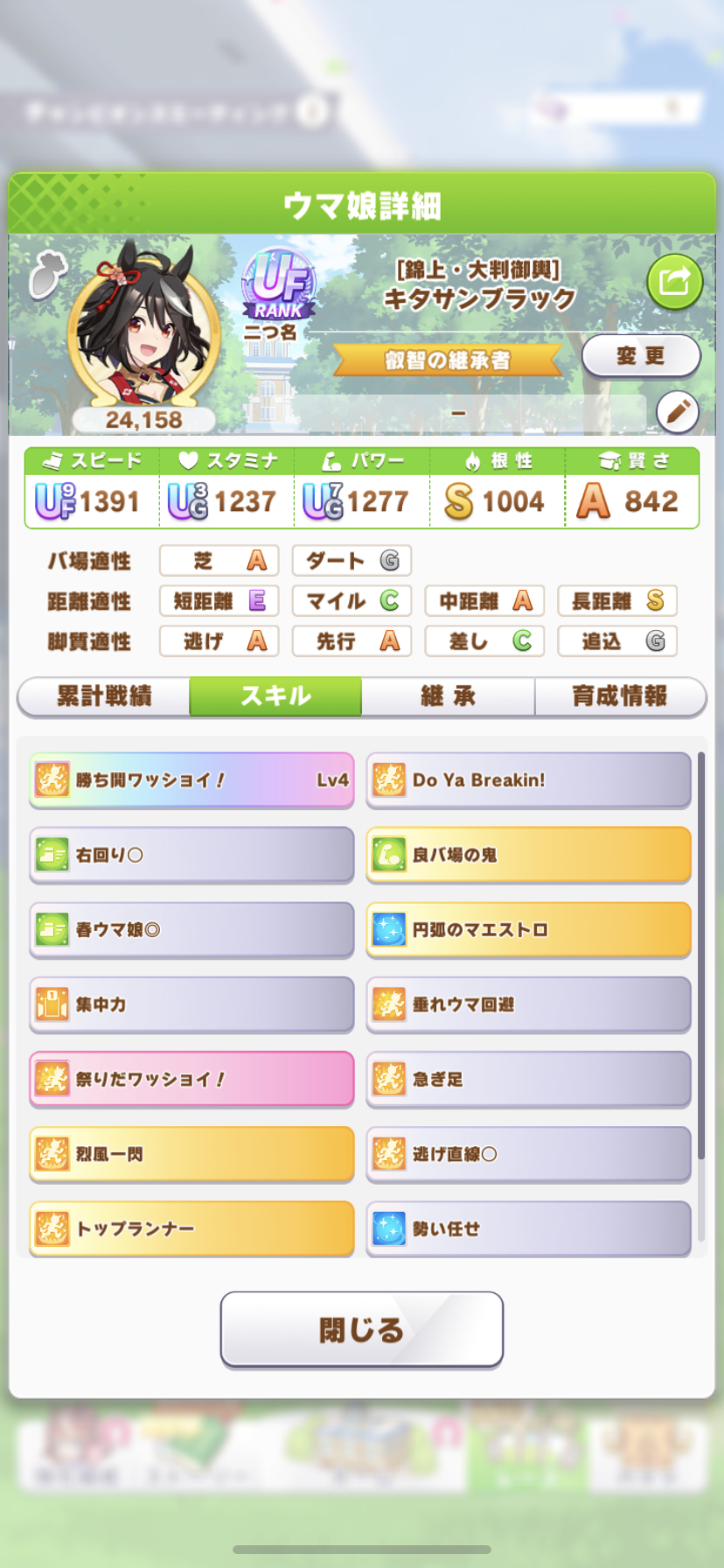724x1568 pixels.
Task: Share this Uma Musume detail screen
Action: click(x=674, y=282)
